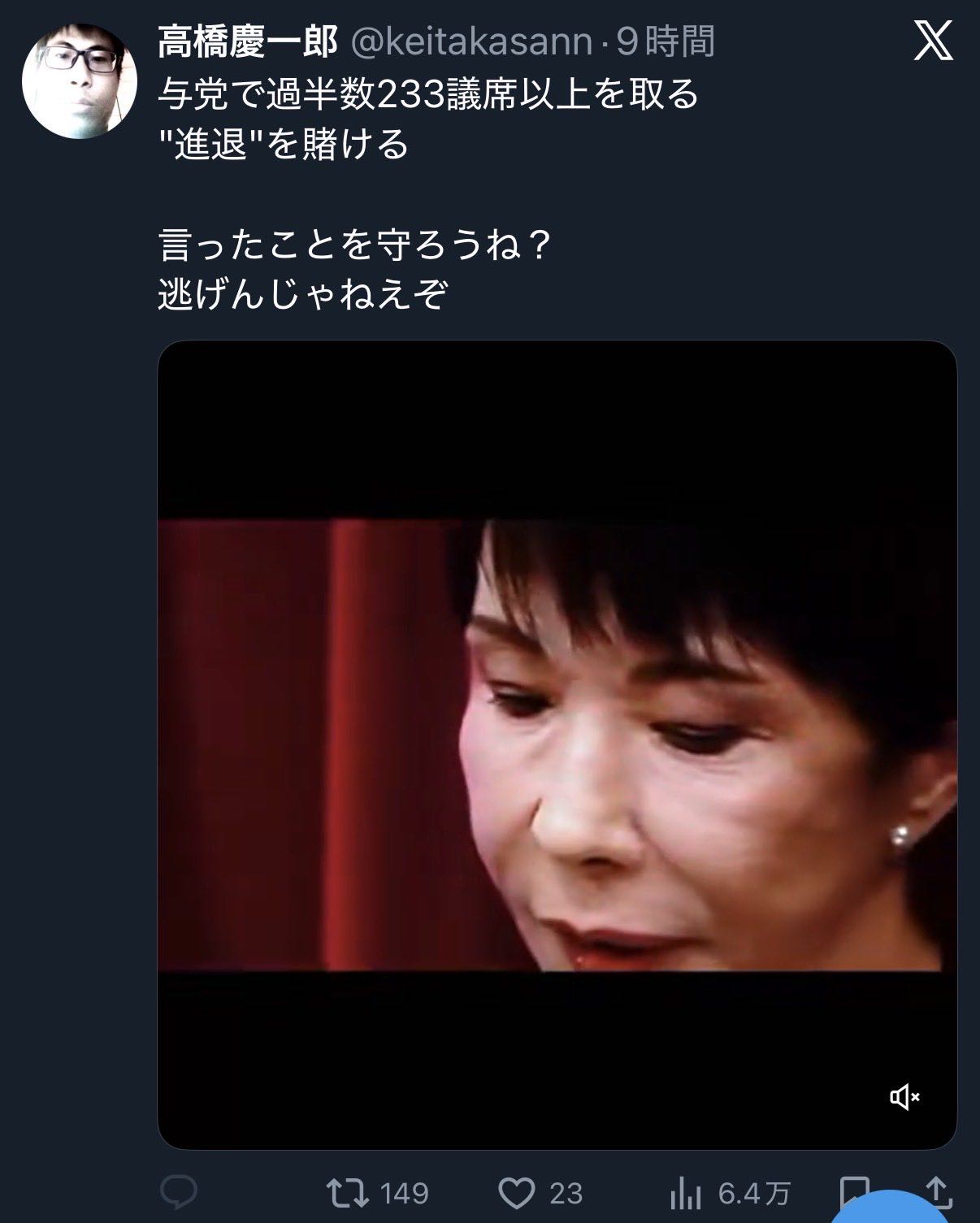980x1223 pixels.
Task: Play the embedded video in the post
Action: click(557, 744)
